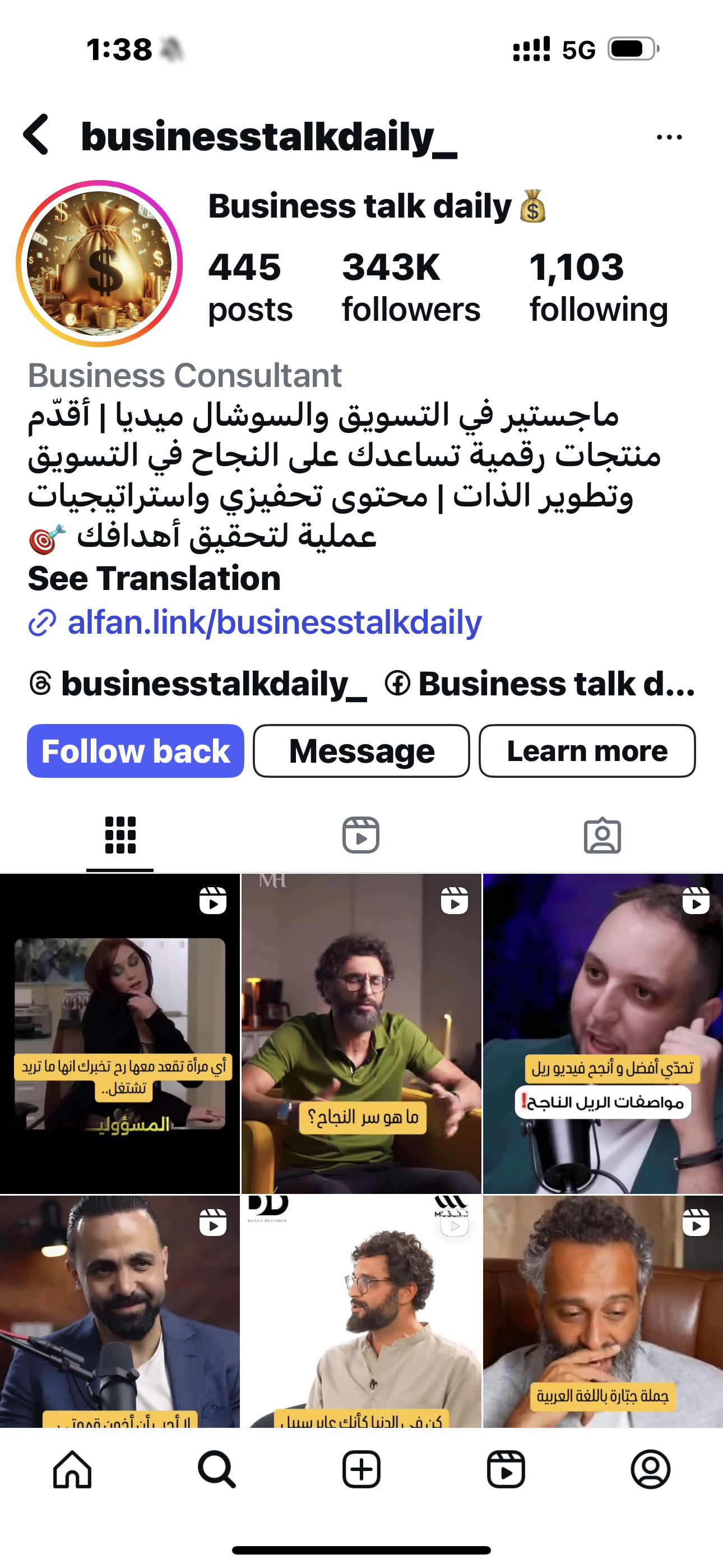Tap See Translation for the bio
The height and width of the screenshot is (1568, 723).
pos(155,578)
